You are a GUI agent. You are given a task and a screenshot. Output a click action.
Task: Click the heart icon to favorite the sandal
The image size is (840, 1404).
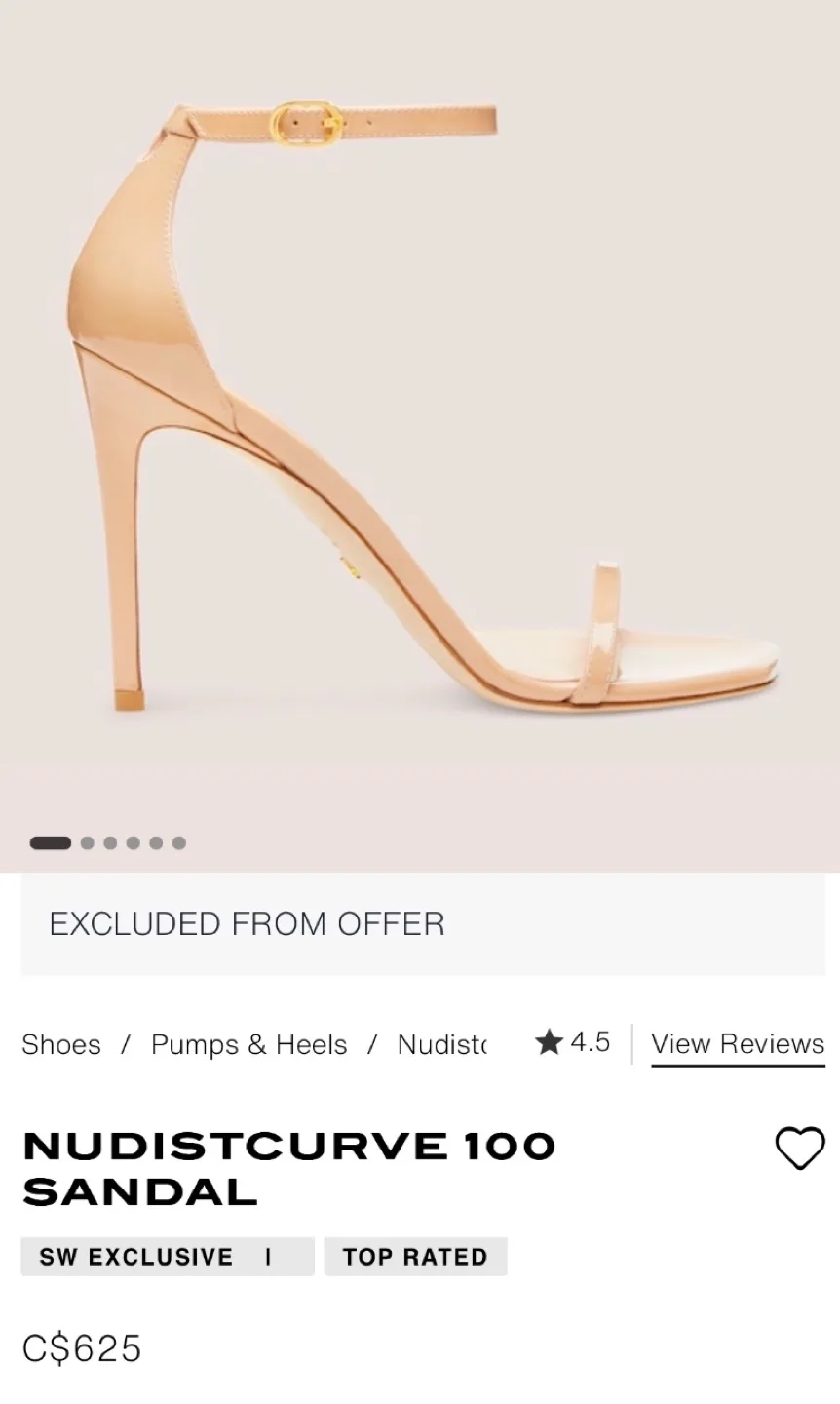801,1150
